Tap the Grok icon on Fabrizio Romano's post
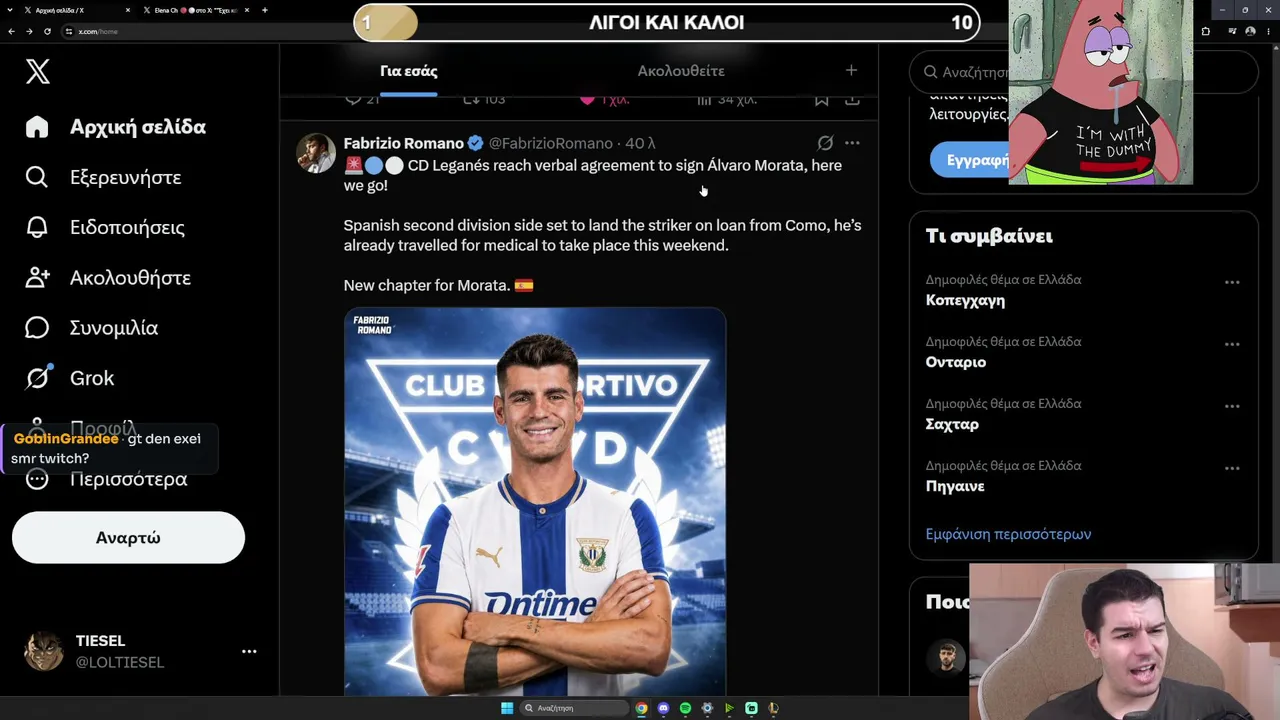This screenshot has width=1280, height=720. coord(825,143)
